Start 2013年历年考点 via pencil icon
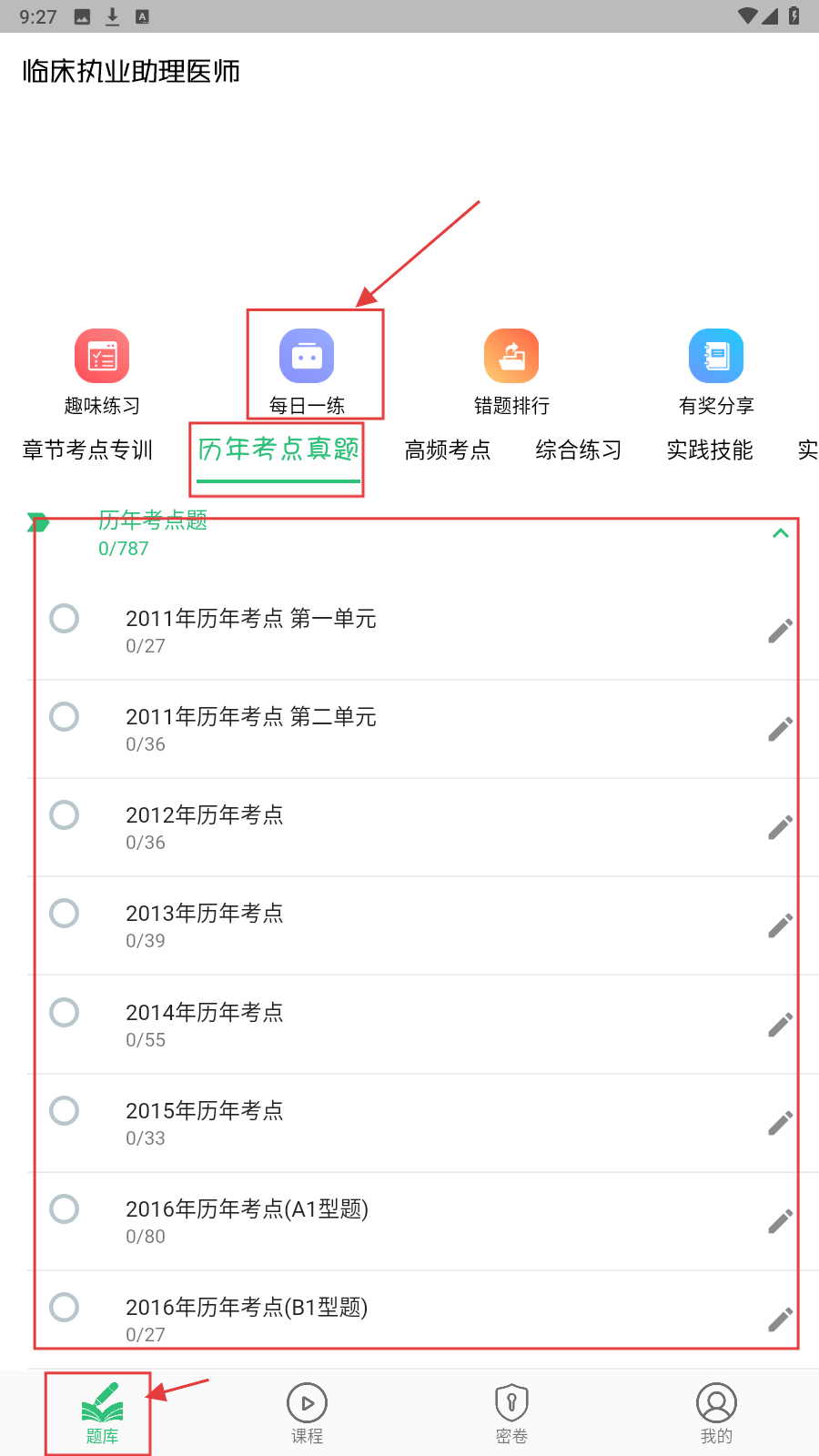 click(x=780, y=925)
